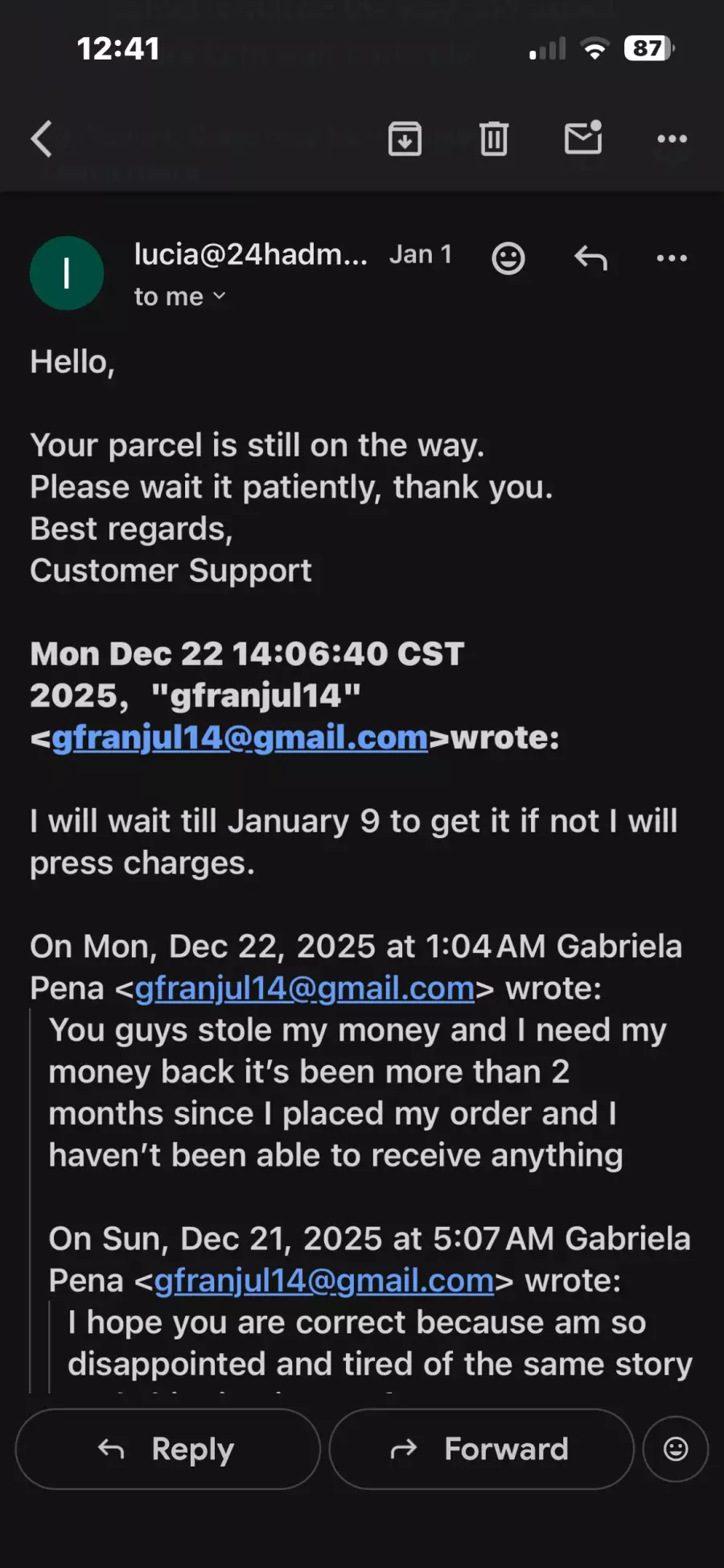Open the gfranjul14@gmail.com link after "gfranjul14"
This screenshot has width=724, height=1568.
point(240,737)
